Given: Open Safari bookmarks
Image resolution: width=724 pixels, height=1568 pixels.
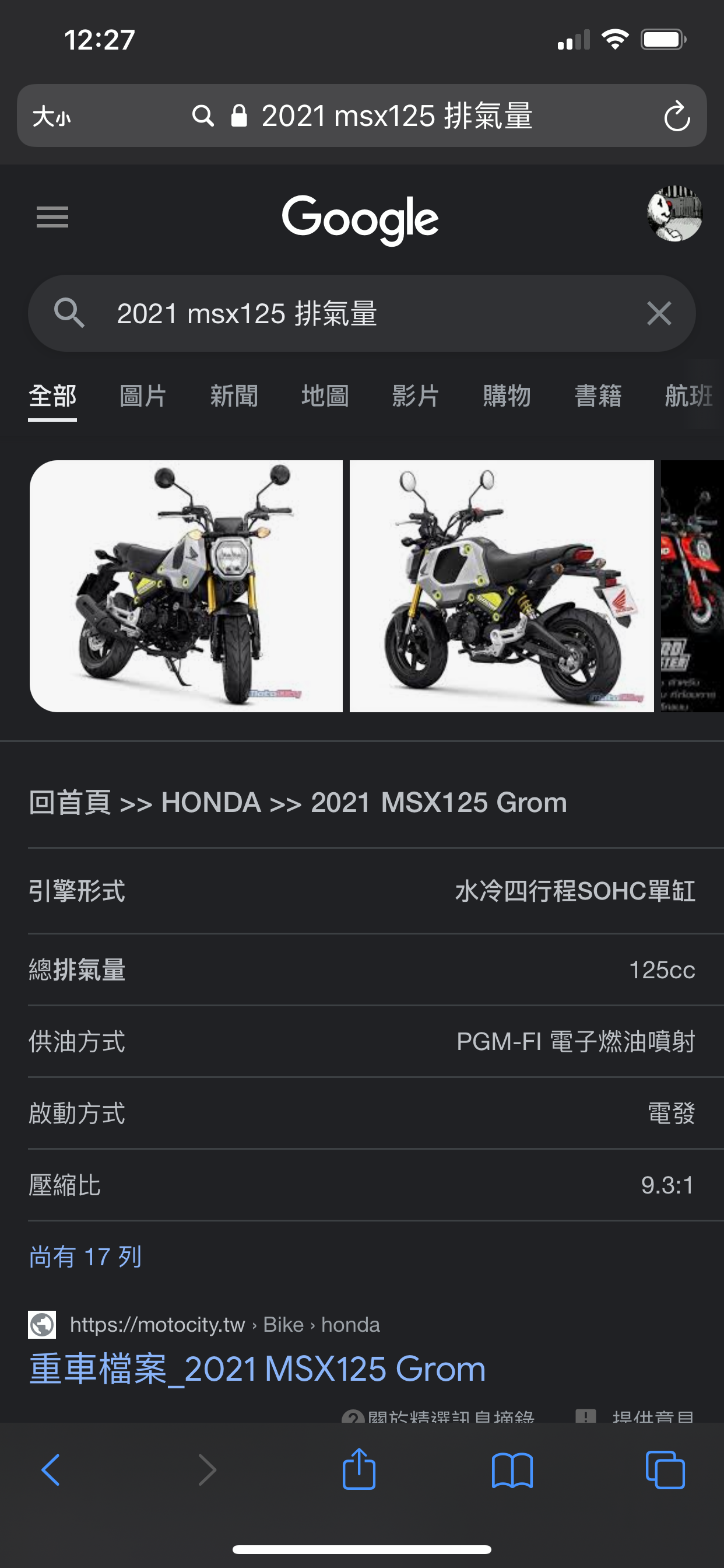Looking at the screenshot, I should (512, 1470).
